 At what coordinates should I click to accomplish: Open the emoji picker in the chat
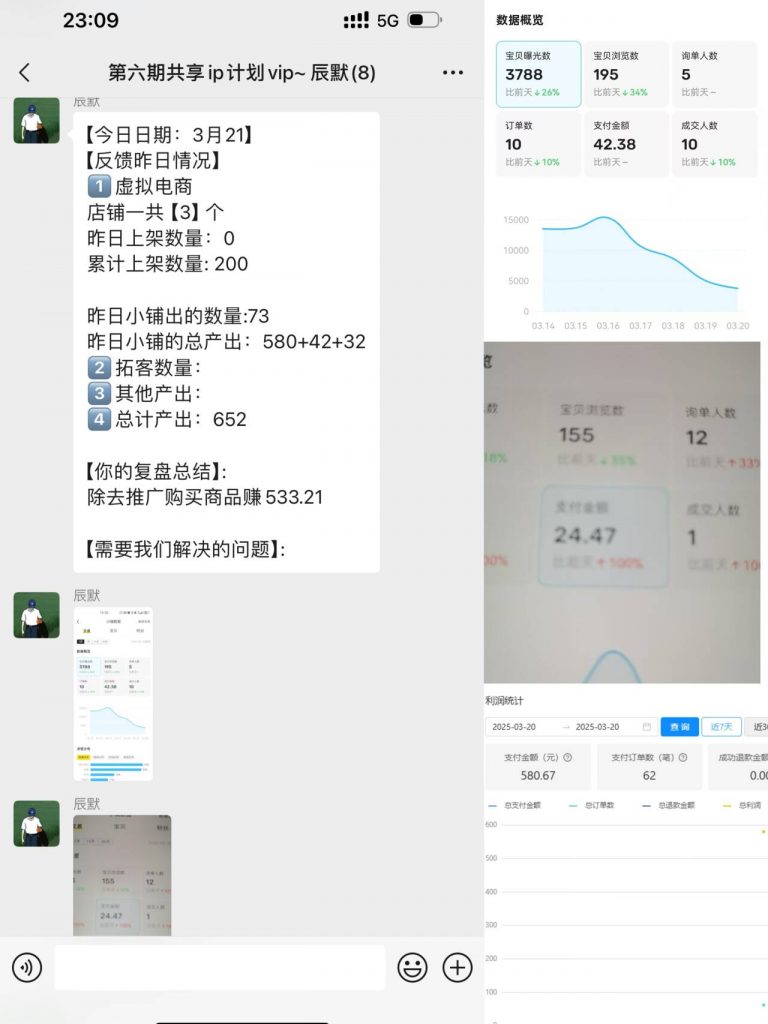[415, 966]
